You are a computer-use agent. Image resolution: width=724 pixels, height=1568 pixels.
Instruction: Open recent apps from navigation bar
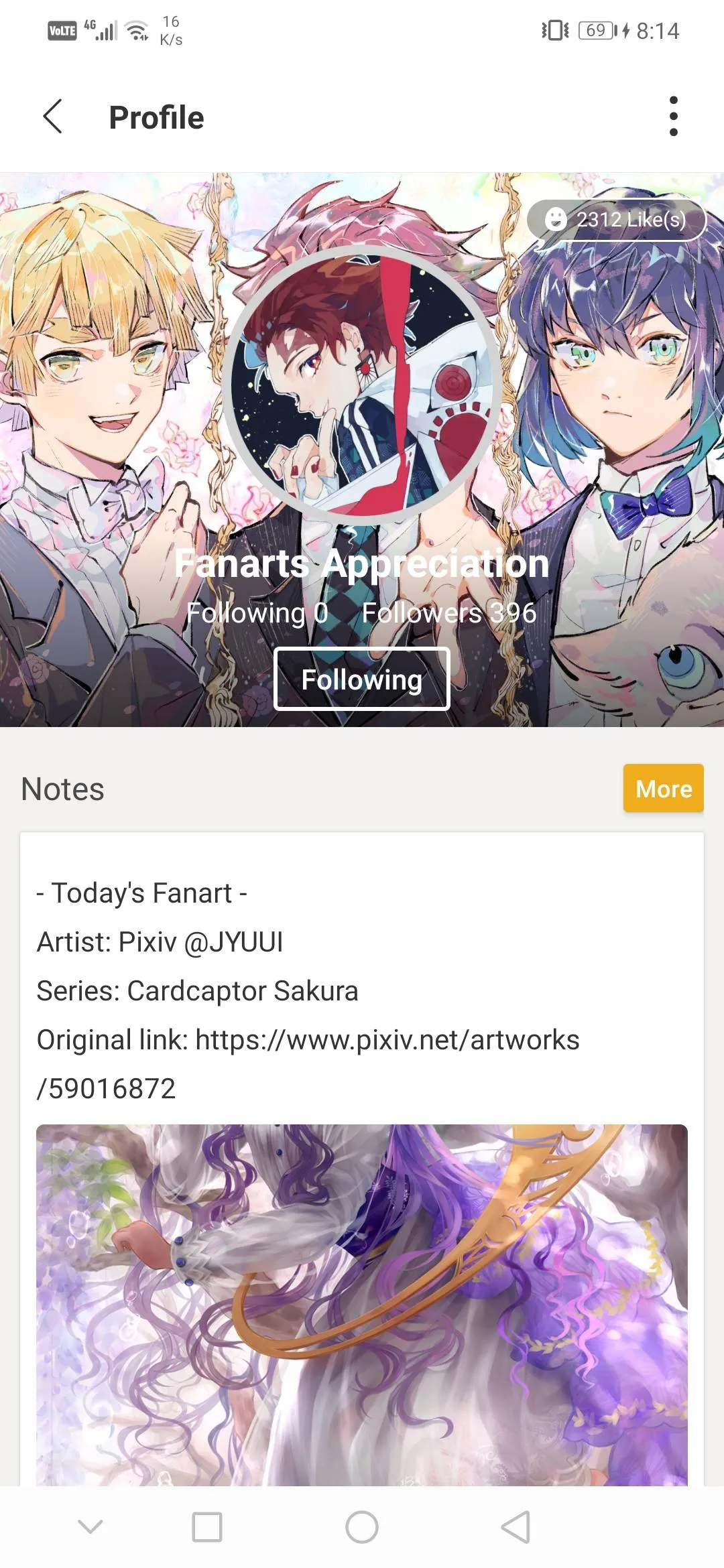pyautogui.click(x=207, y=1527)
